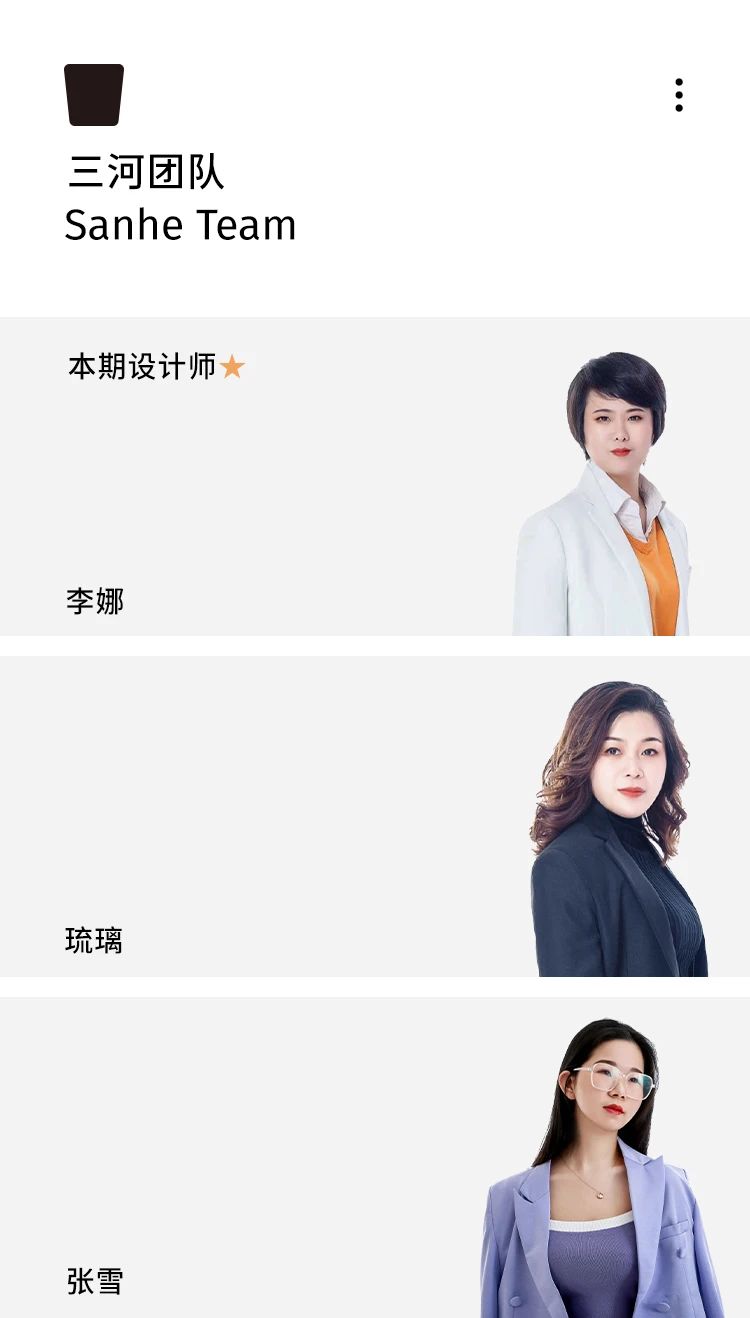Open designer 李娜's profile card
750x1318 pixels.
tap(374, 477)
